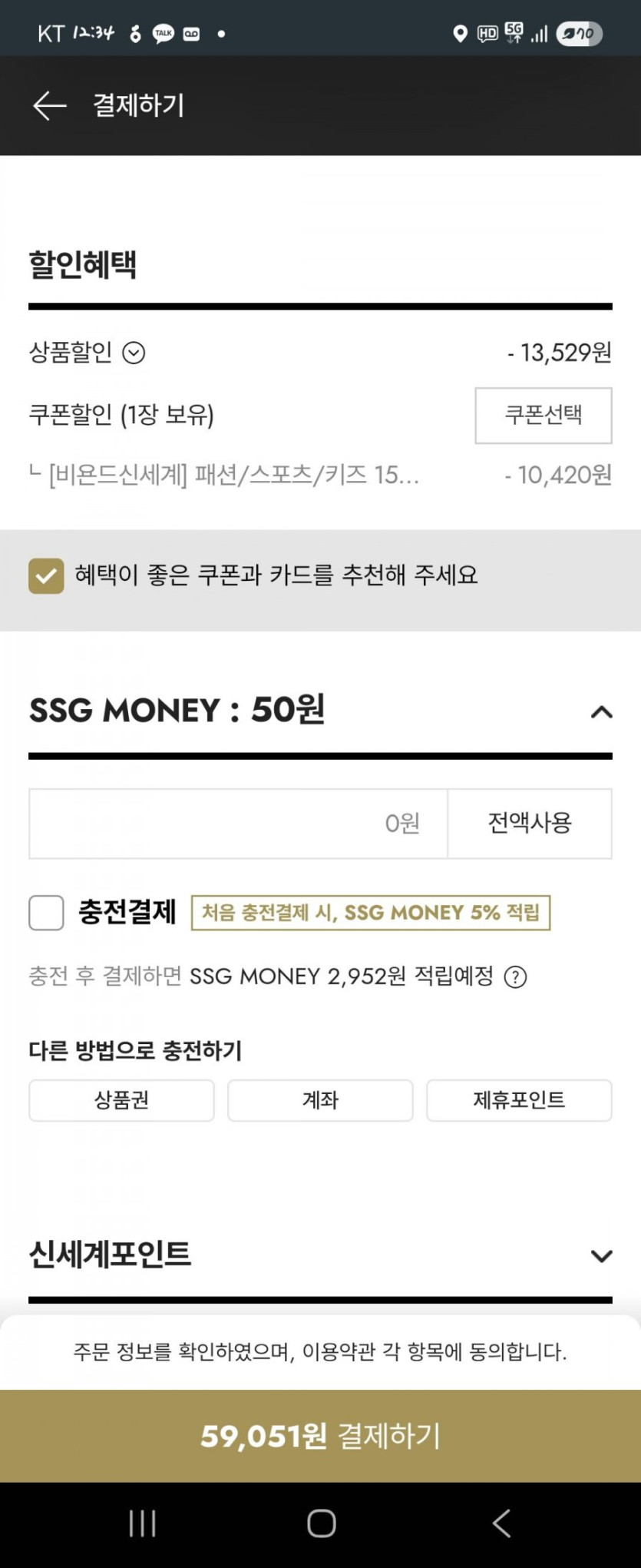Select 상품권 as the charging method
641x1568 pixels.
121,1100
